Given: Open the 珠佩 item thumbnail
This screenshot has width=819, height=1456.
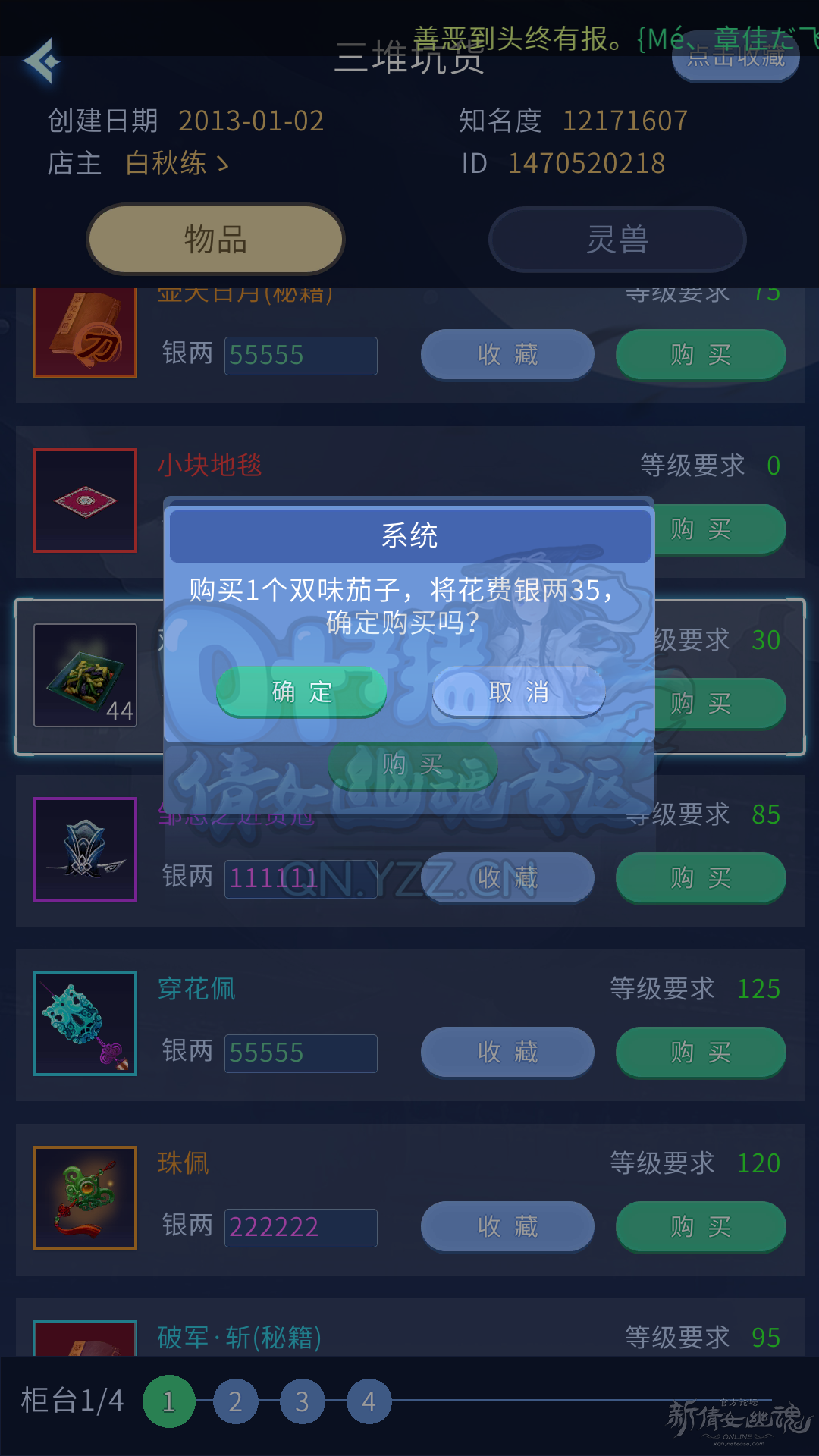Looking at the screenshot, I should tap(85, 1197).
